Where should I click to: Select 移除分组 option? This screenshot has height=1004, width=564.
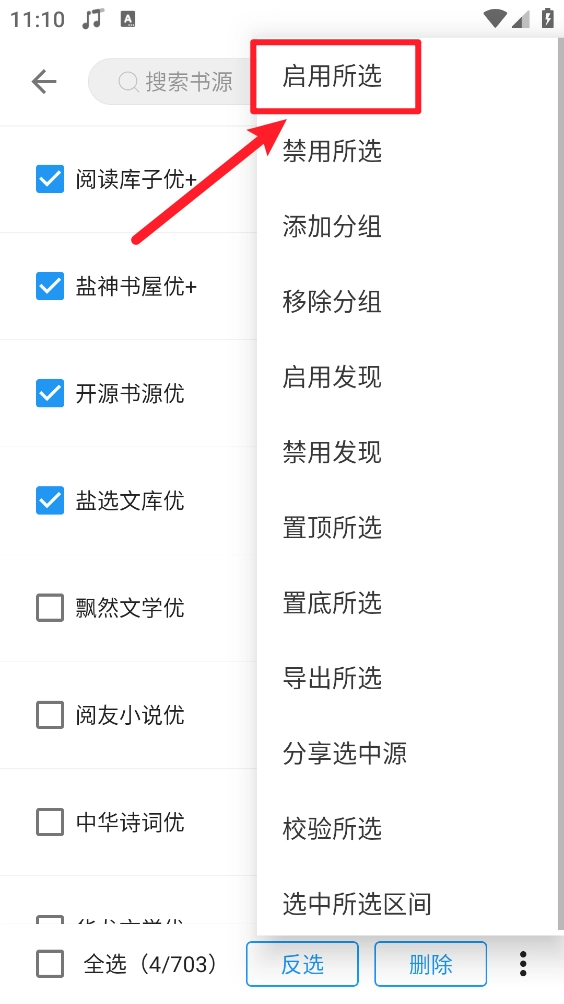click(x=332, y=302)
